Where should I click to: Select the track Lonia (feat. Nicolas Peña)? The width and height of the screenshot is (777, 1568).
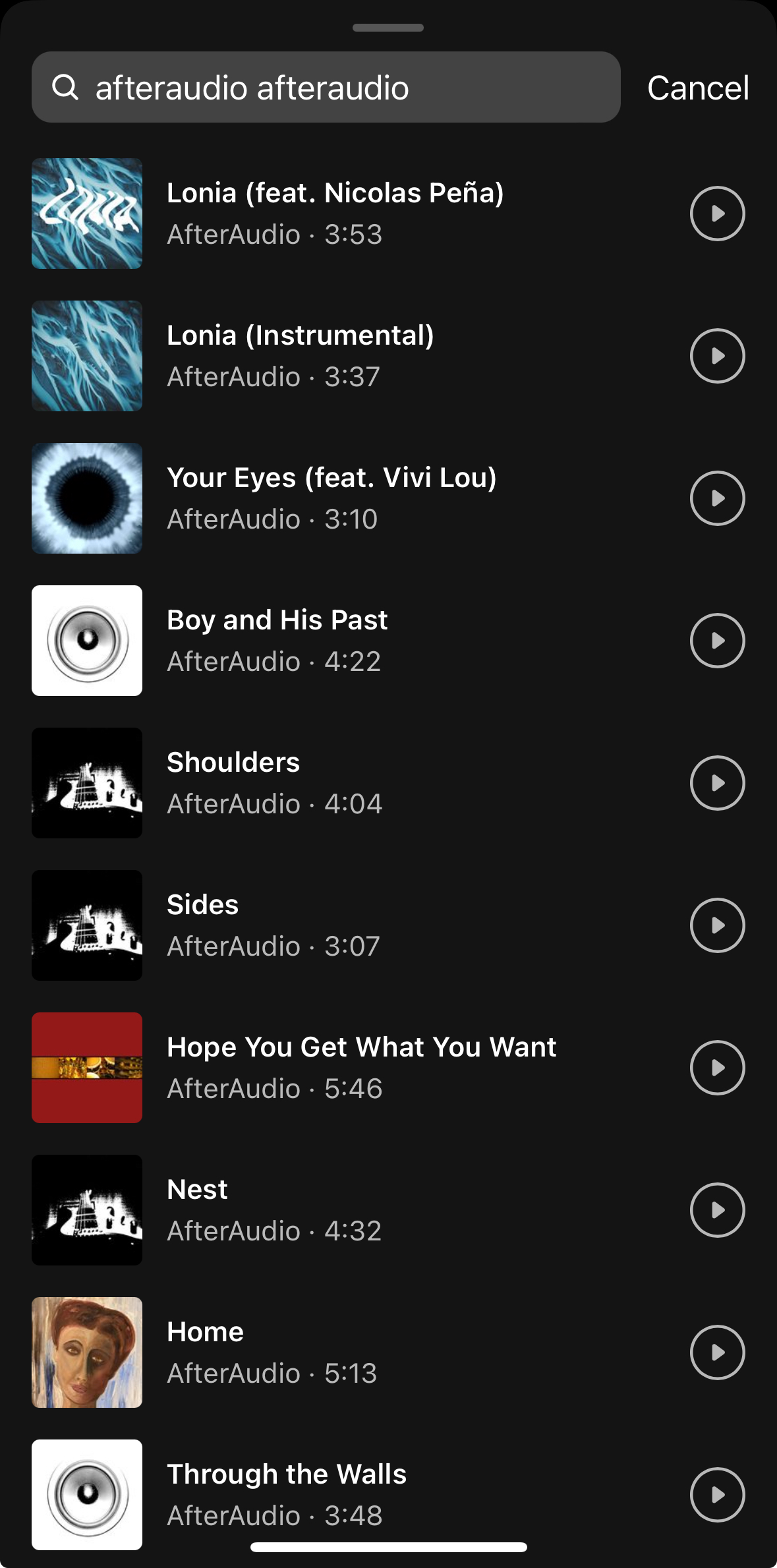tap(335, 214)
